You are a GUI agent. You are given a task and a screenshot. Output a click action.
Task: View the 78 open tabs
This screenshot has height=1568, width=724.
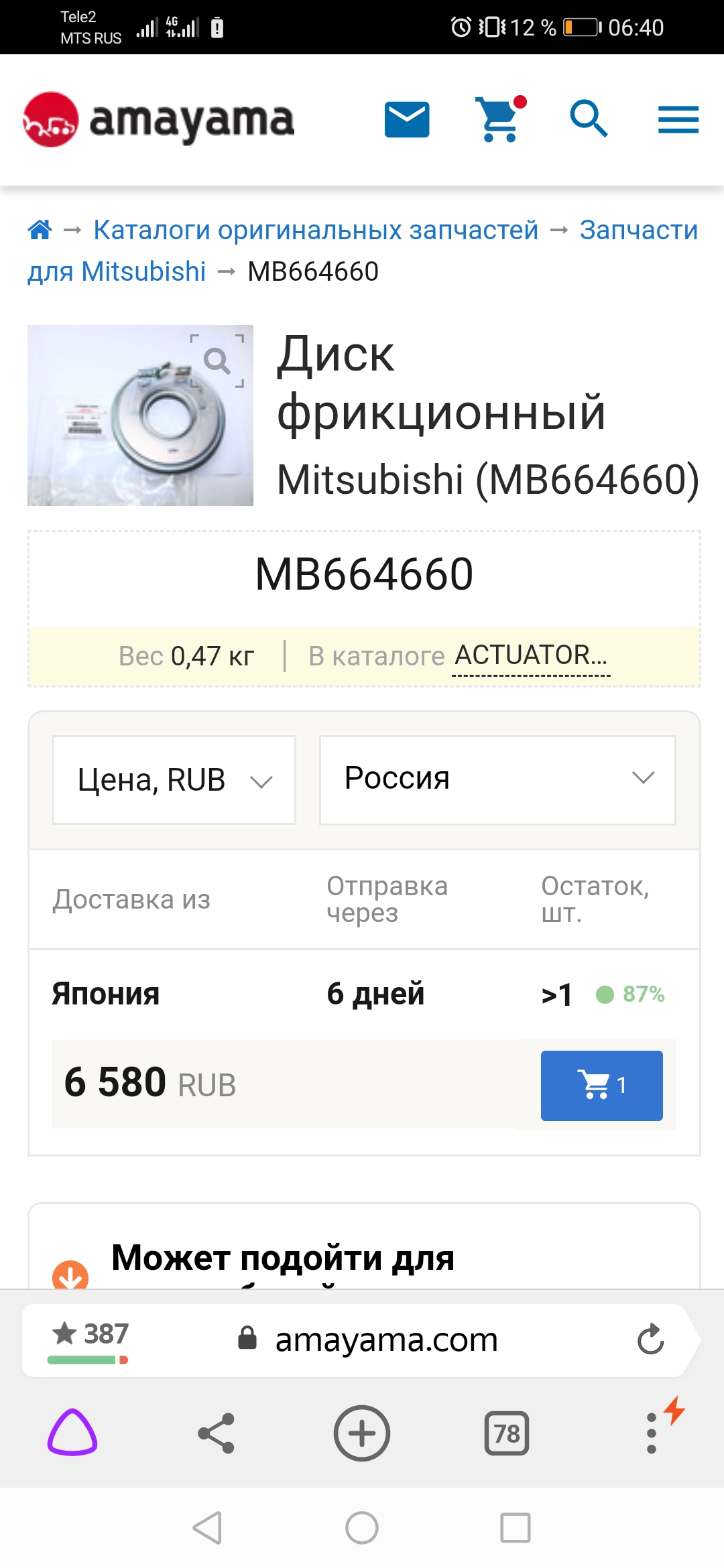507,1433
